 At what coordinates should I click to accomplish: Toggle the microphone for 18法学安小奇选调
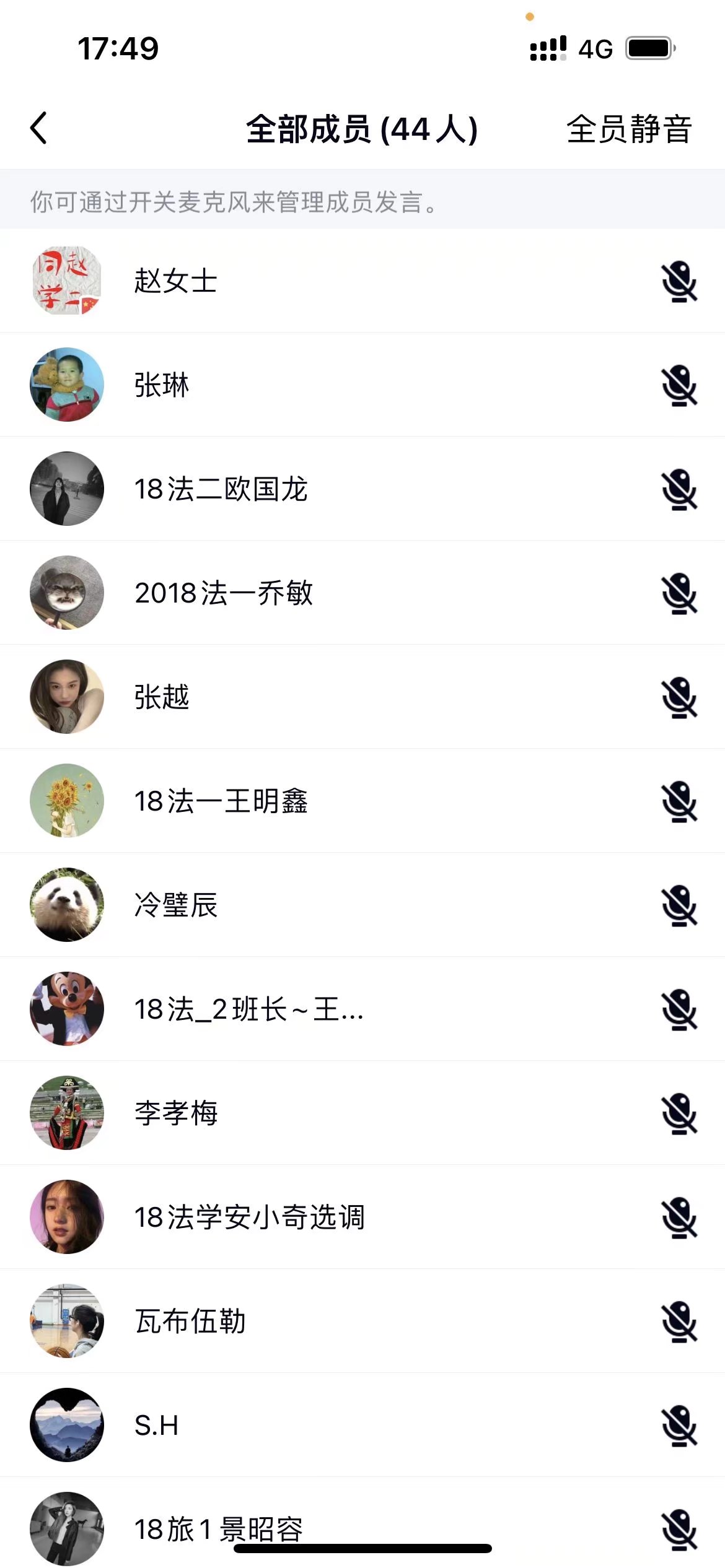(x=679, y=1217)
